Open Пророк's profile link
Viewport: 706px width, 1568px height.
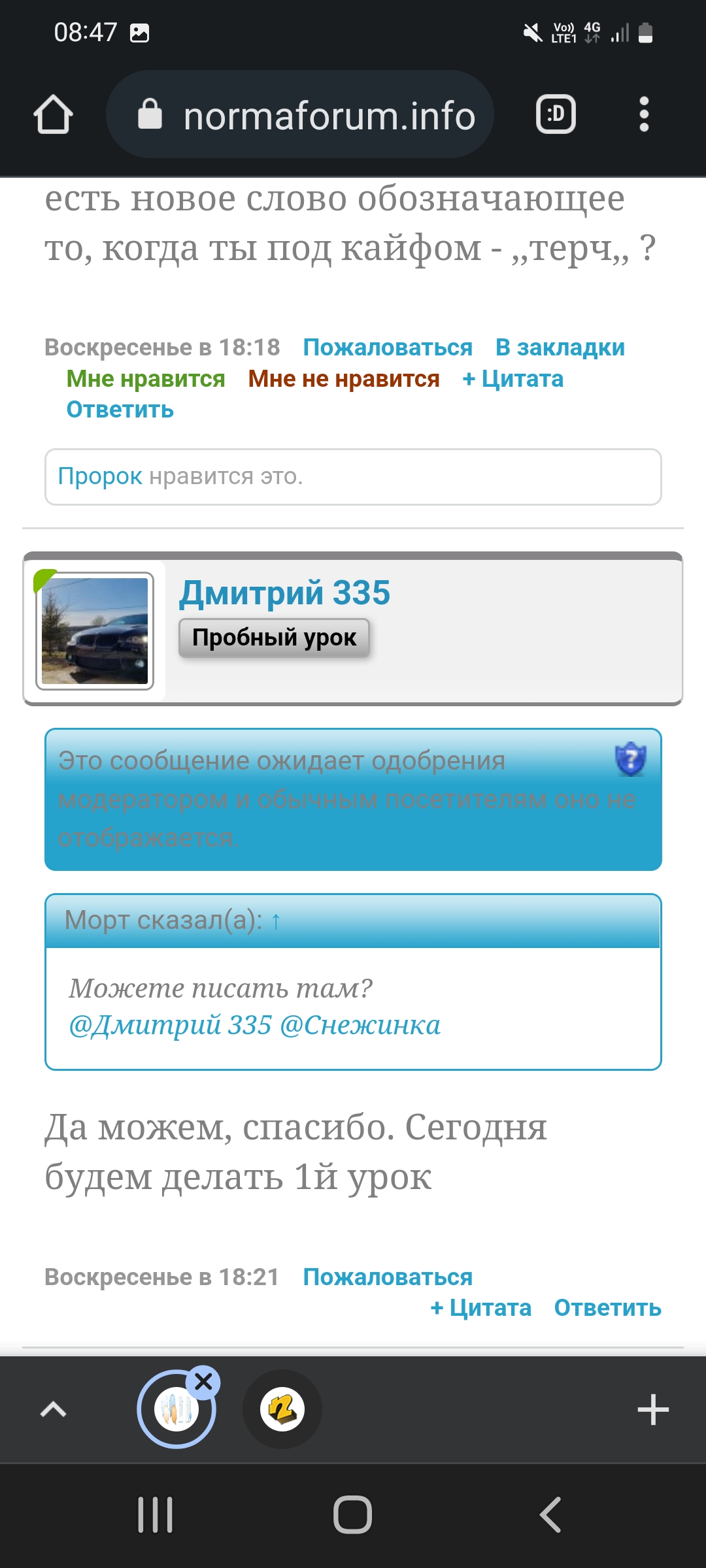99,476
